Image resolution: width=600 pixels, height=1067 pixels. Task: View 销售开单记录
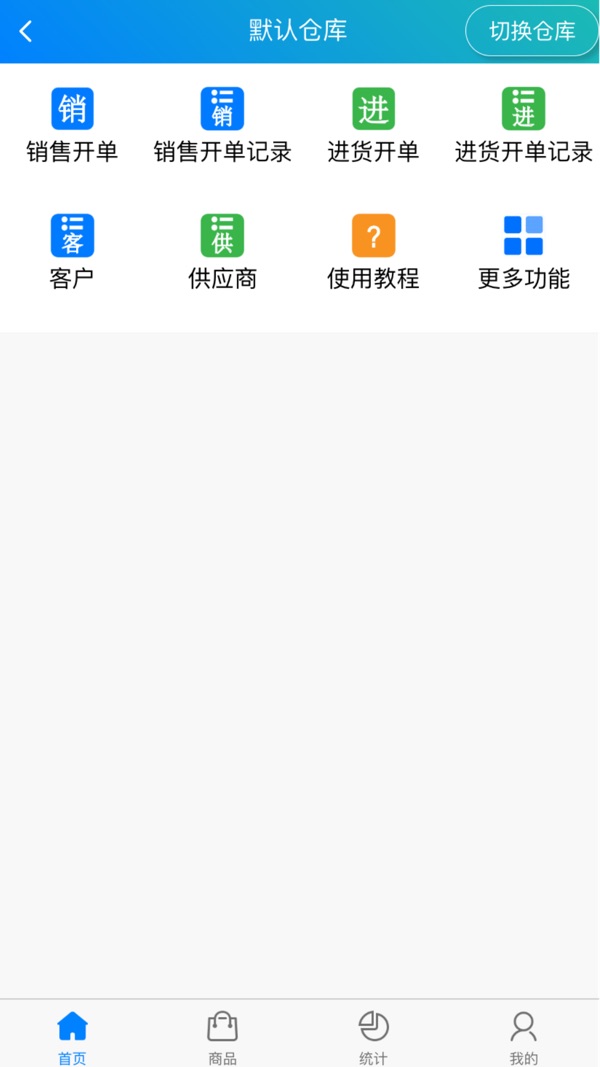(x=222, y=126)
